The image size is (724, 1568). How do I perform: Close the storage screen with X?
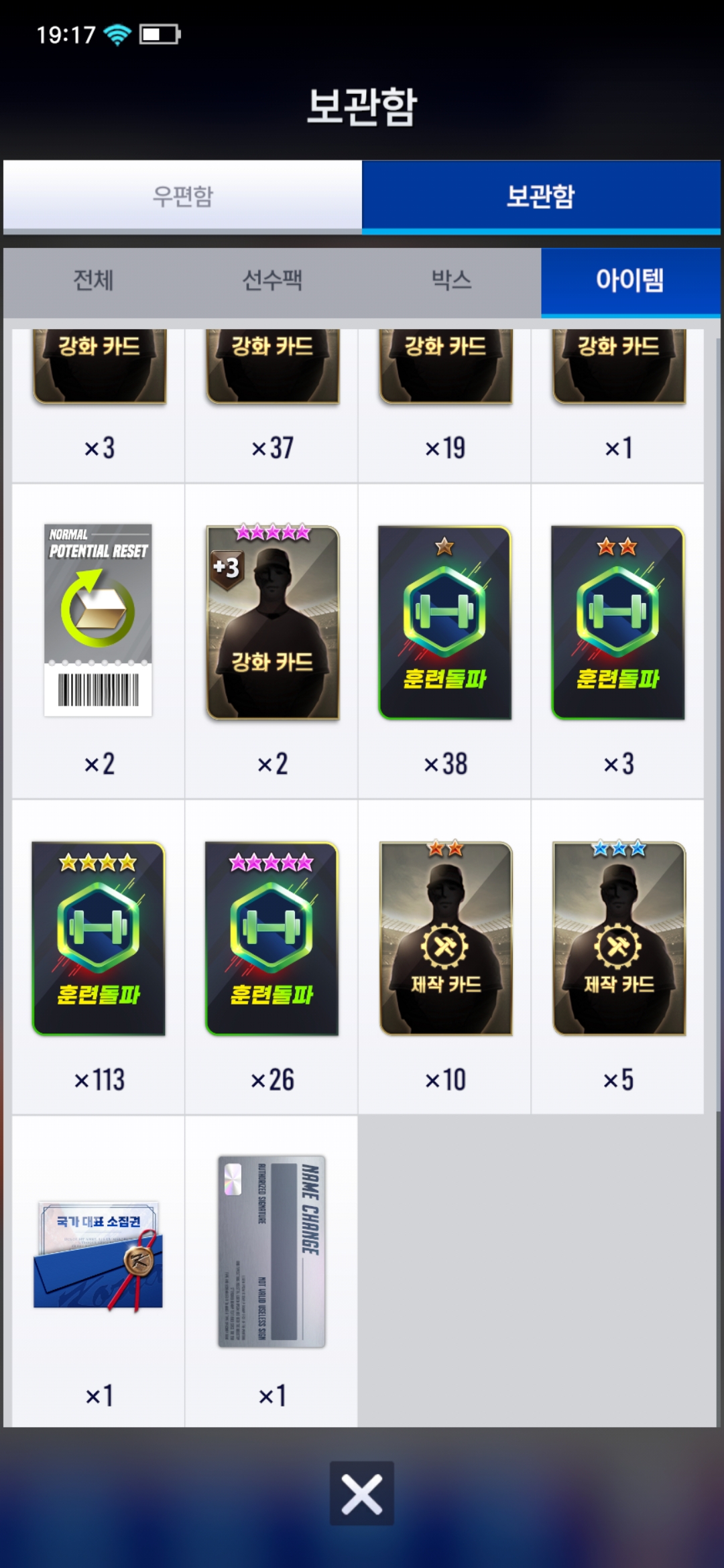coord(362,1494)
